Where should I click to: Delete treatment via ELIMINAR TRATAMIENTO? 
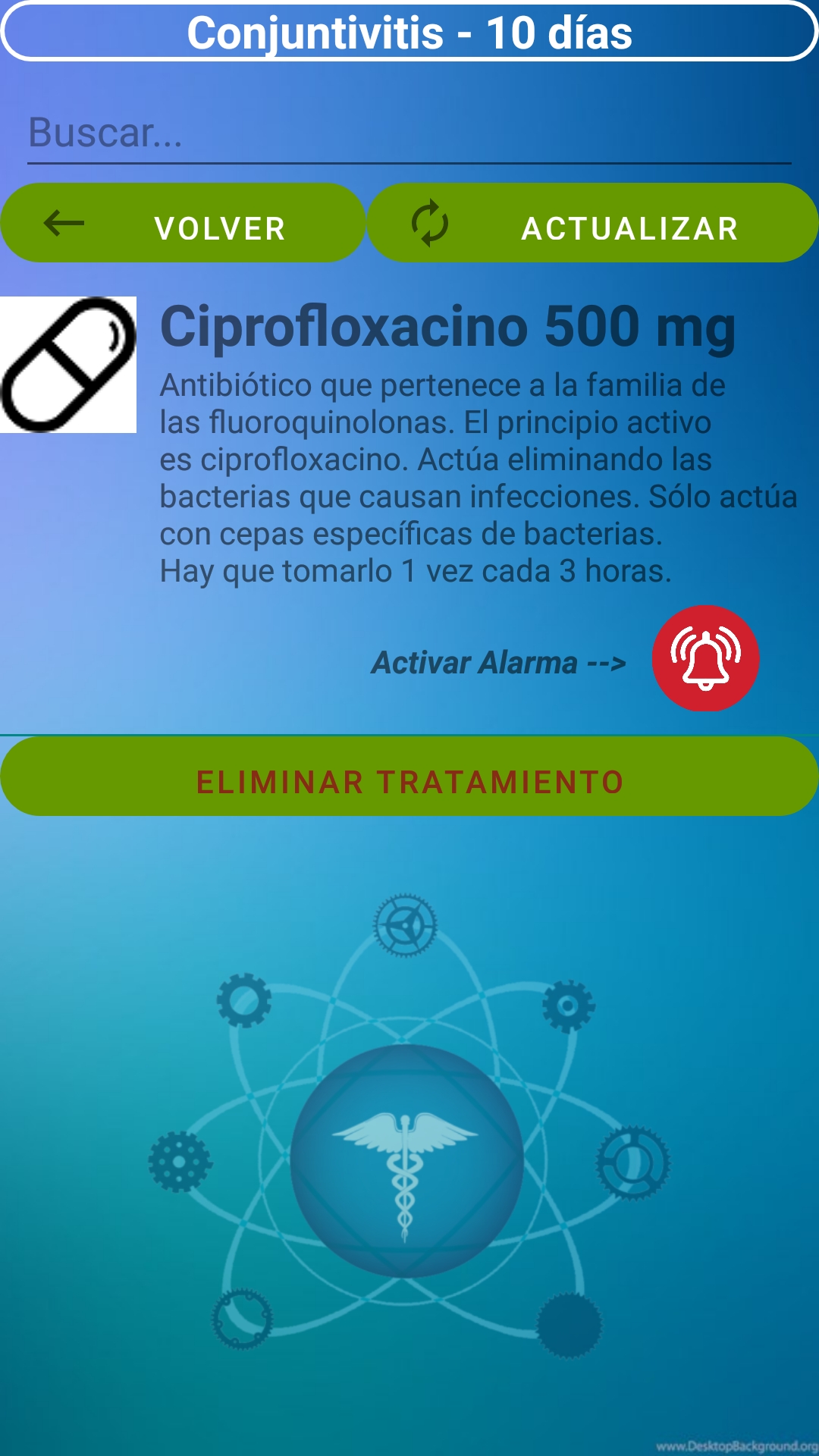pyautogui.click(x=409, y=777)
